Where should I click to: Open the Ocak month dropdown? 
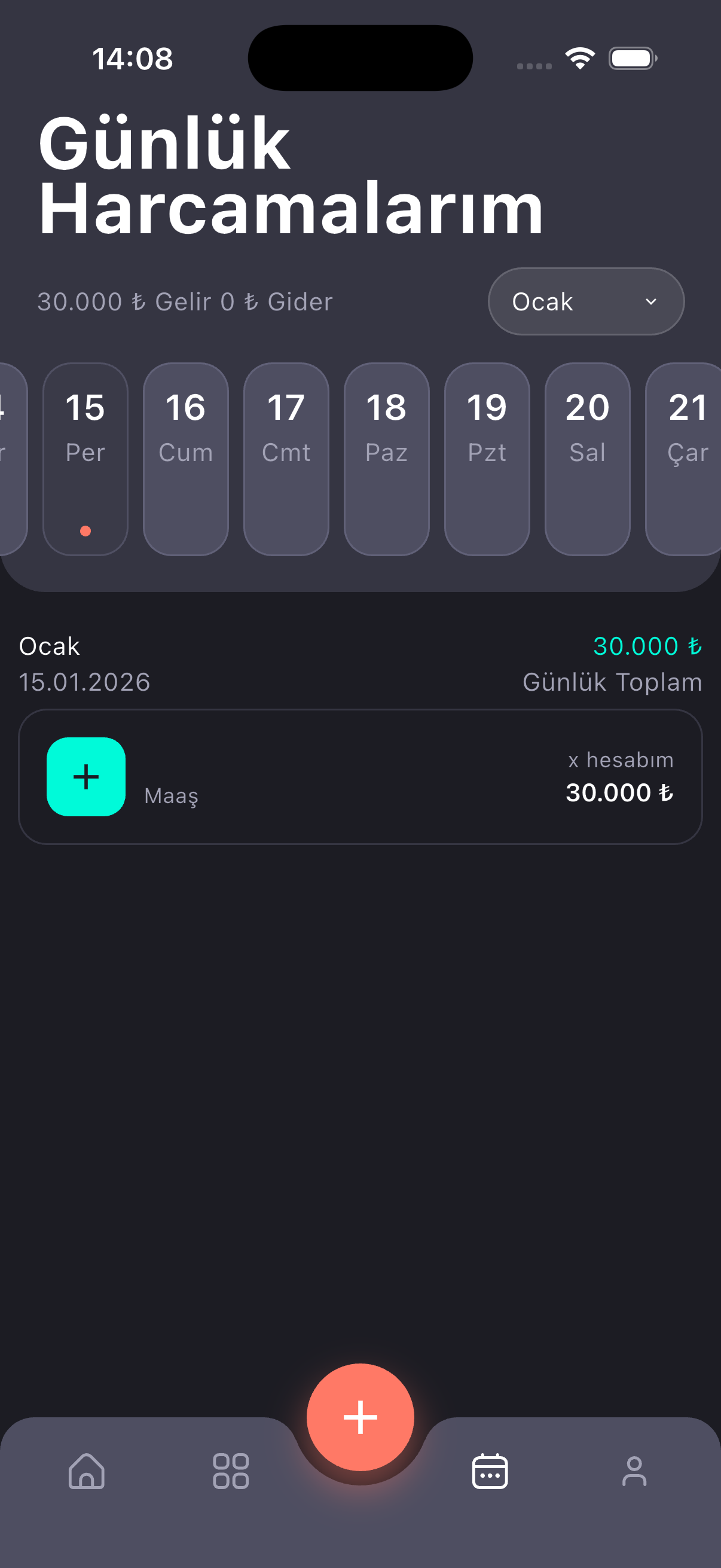click(585, 301)
